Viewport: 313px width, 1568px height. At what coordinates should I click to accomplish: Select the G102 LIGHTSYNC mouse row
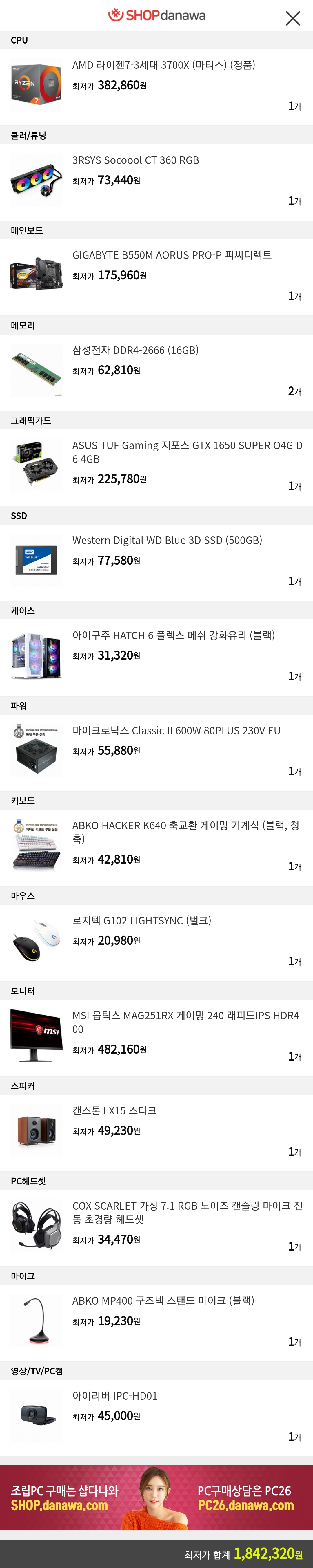click(142, 920)
